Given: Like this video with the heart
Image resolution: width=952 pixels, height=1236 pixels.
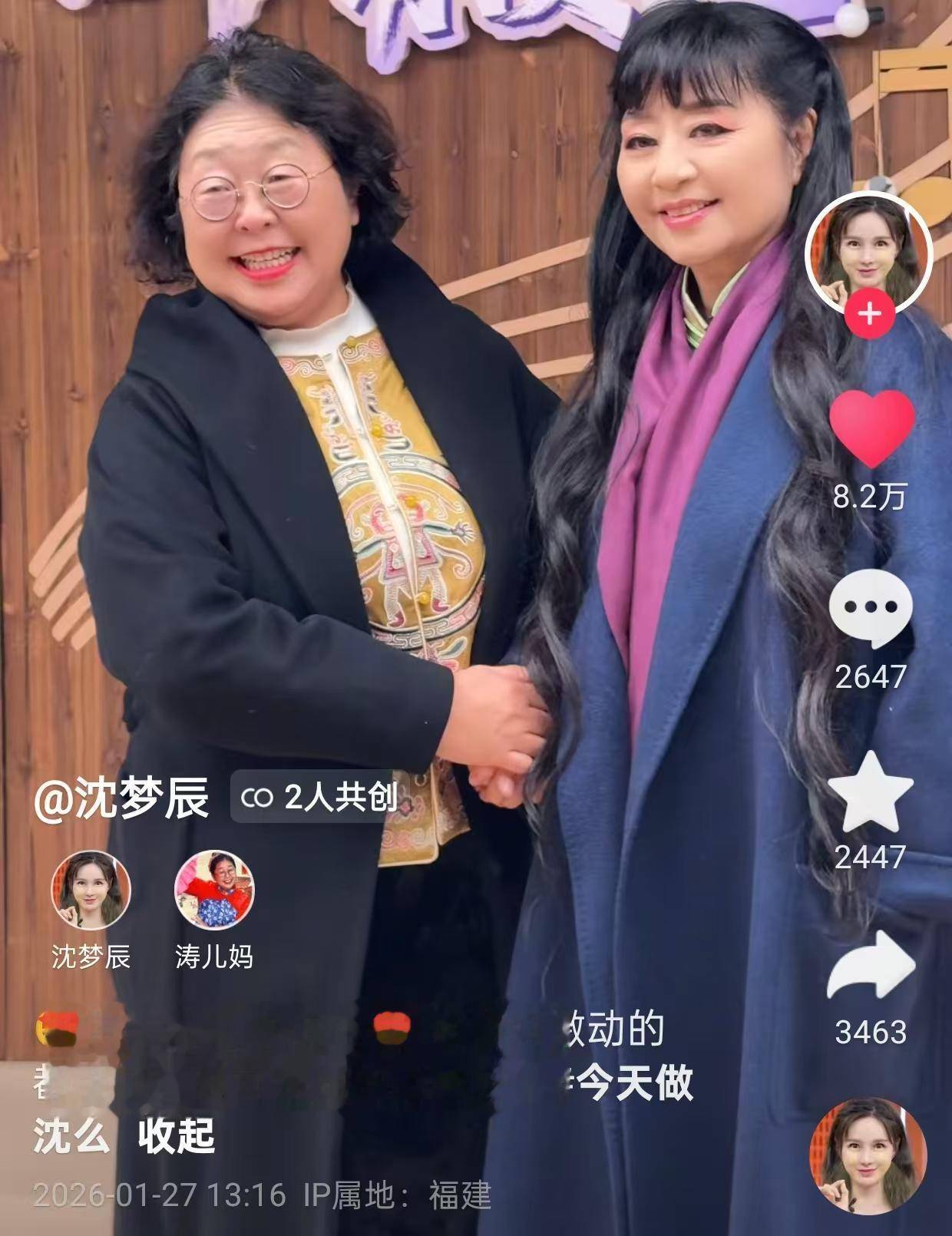Looking at the screenshot, I should click(871, 427).
